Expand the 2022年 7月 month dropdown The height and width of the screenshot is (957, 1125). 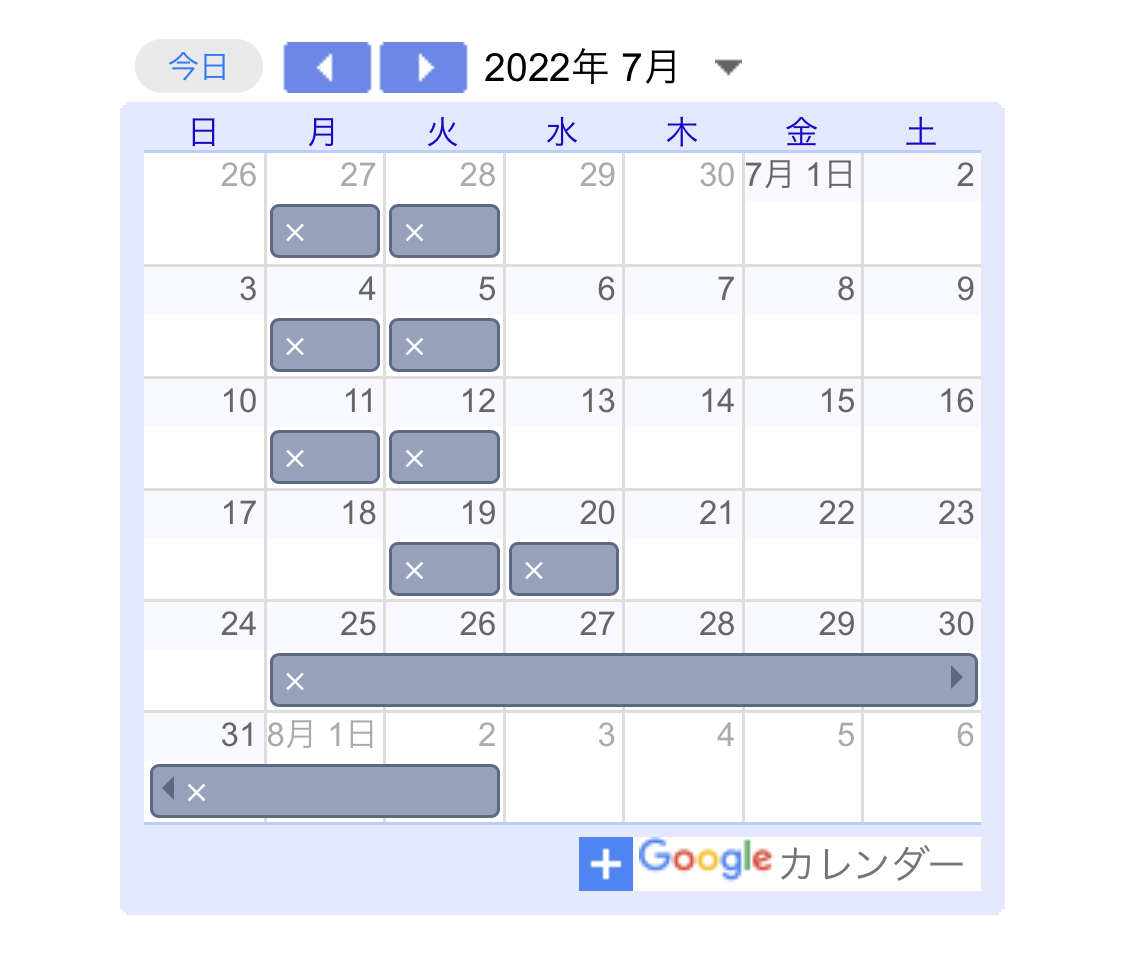coord(728,67)
